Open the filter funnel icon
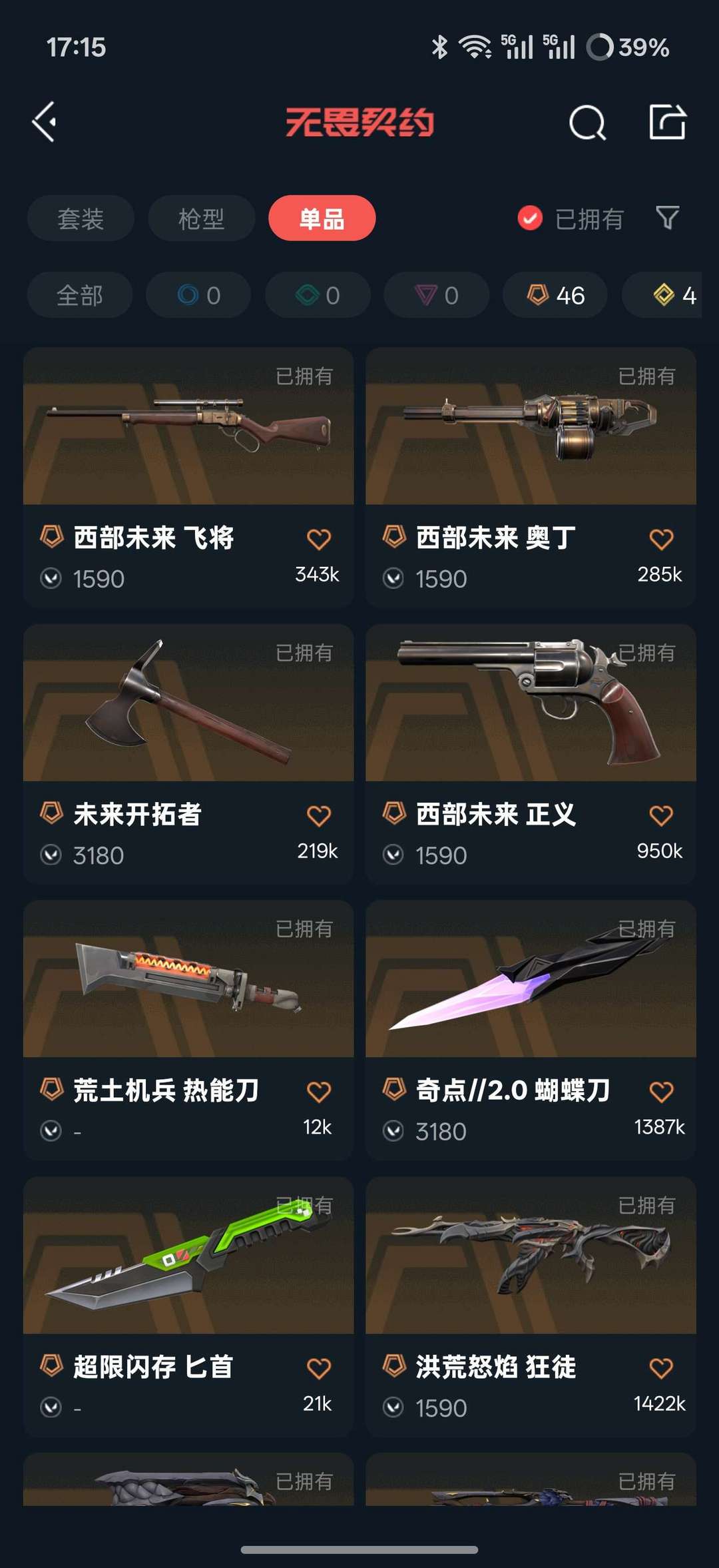Image resolution: width=719 pixels, height=1568 pixels. point(667,218)
